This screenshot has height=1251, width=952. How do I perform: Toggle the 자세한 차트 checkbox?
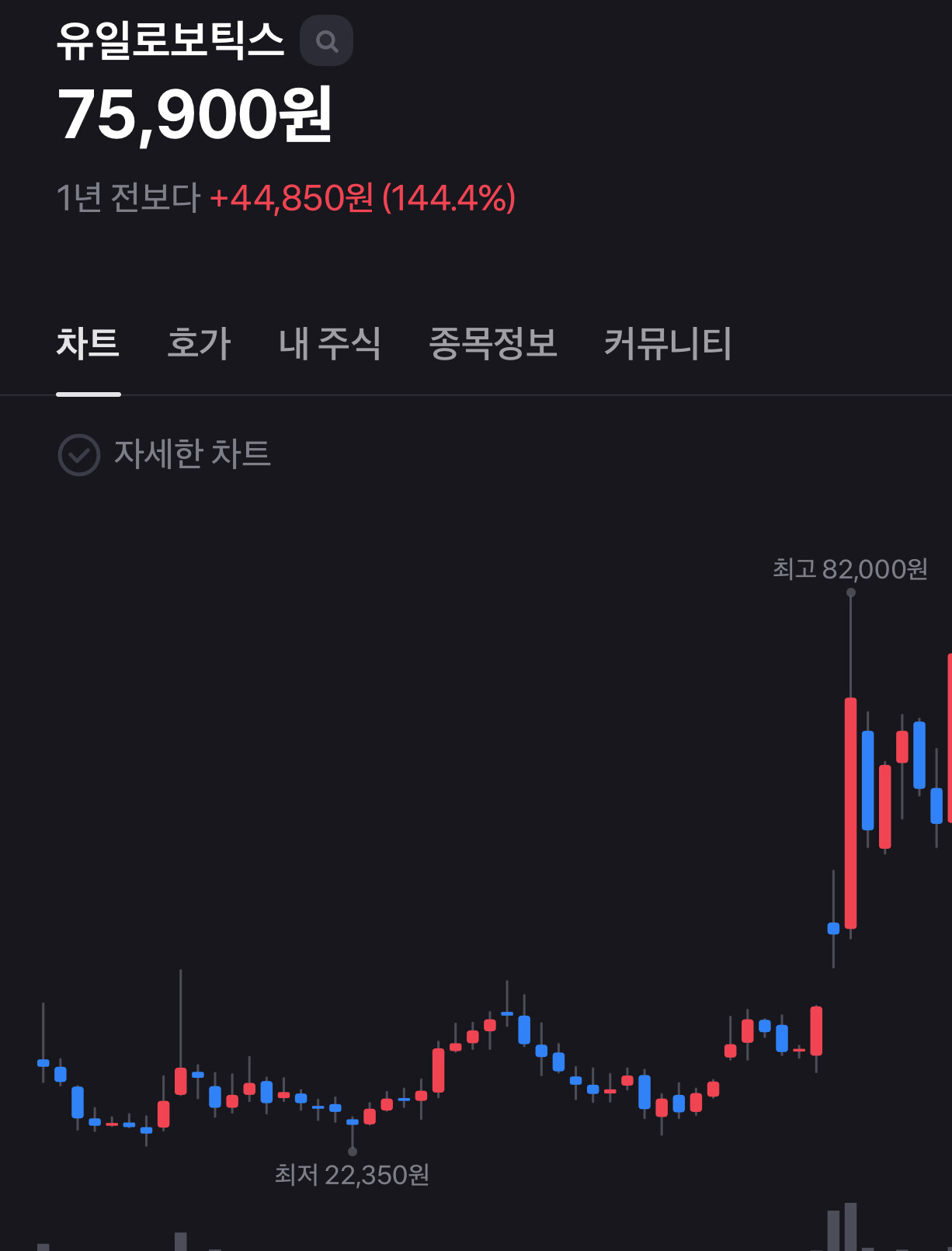coord(79,455)
